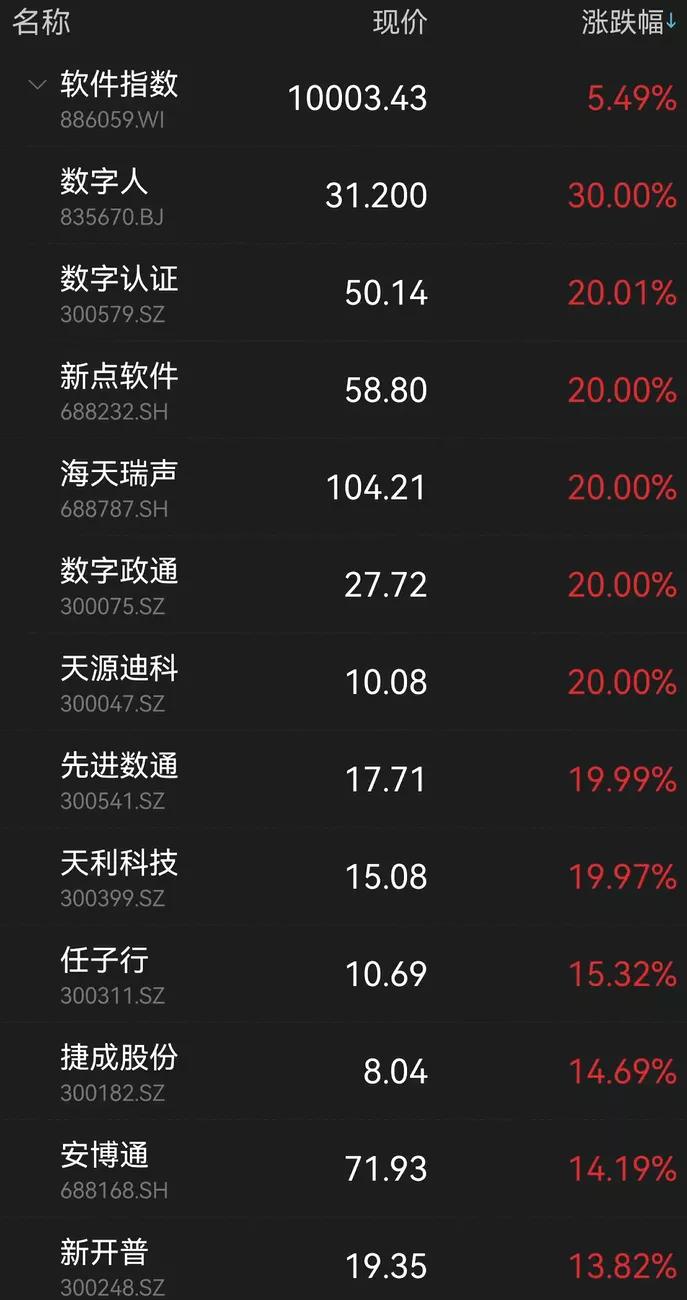The height and width of the screenshot is (1300, 687).
Task: Sort the list by 涨跌幅 column
Action: pyautogui.click(x=629, y=22)
